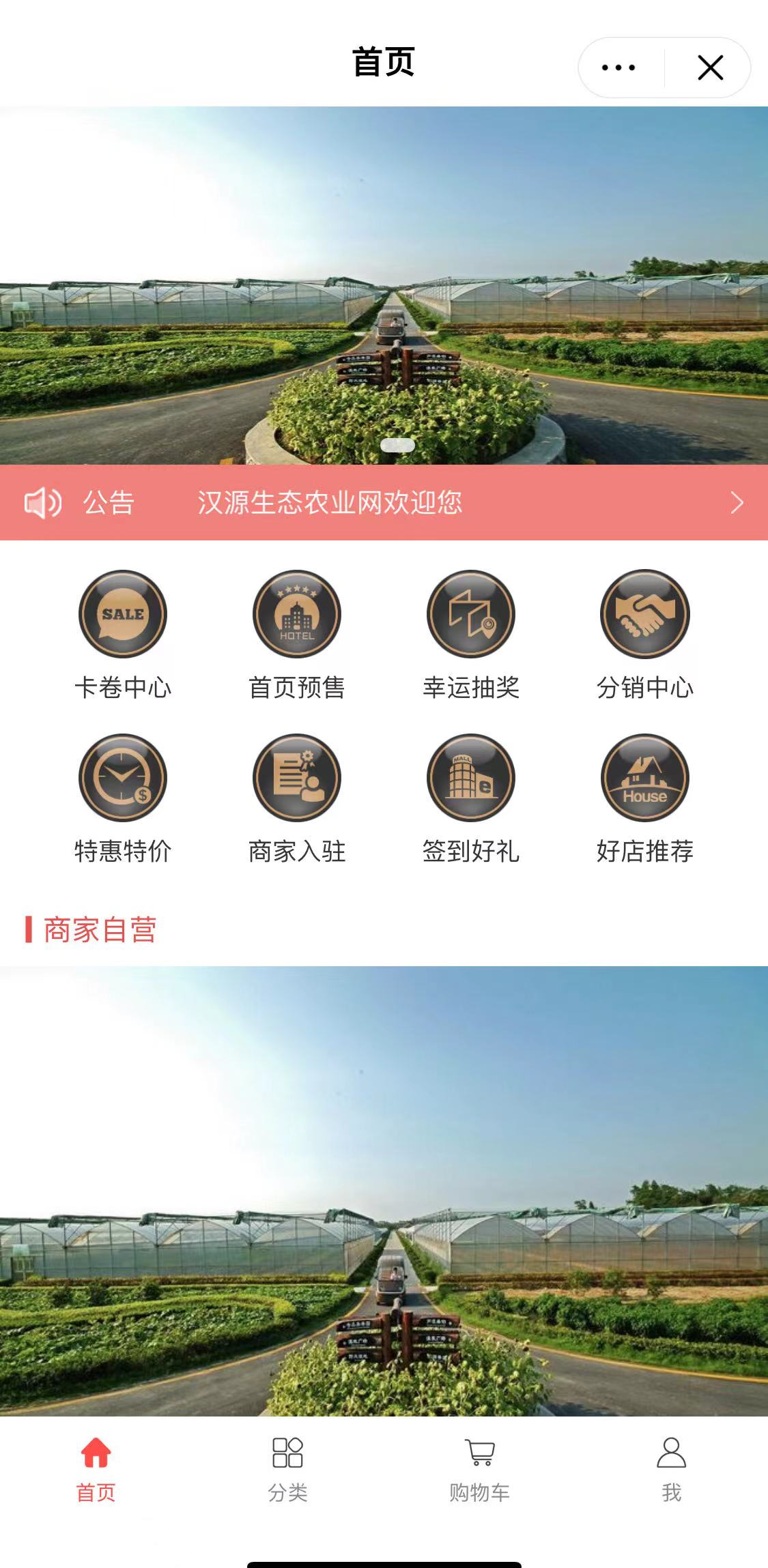This screenshot has width=768, height=1568.
Task: Open the 商家自营 greenhouse image card
Action: click(x=384, y=1191)
